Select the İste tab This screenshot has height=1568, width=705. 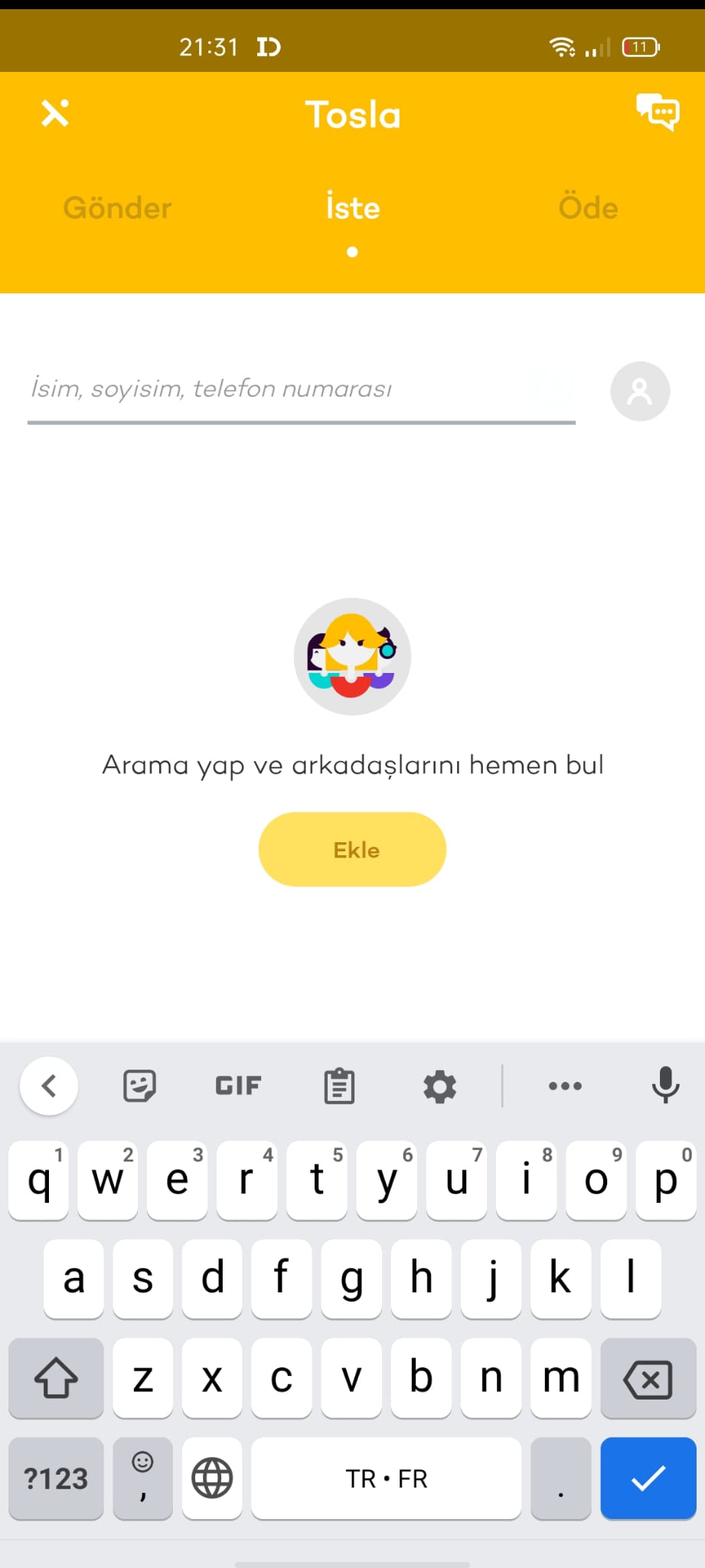[x=353, y=208]
